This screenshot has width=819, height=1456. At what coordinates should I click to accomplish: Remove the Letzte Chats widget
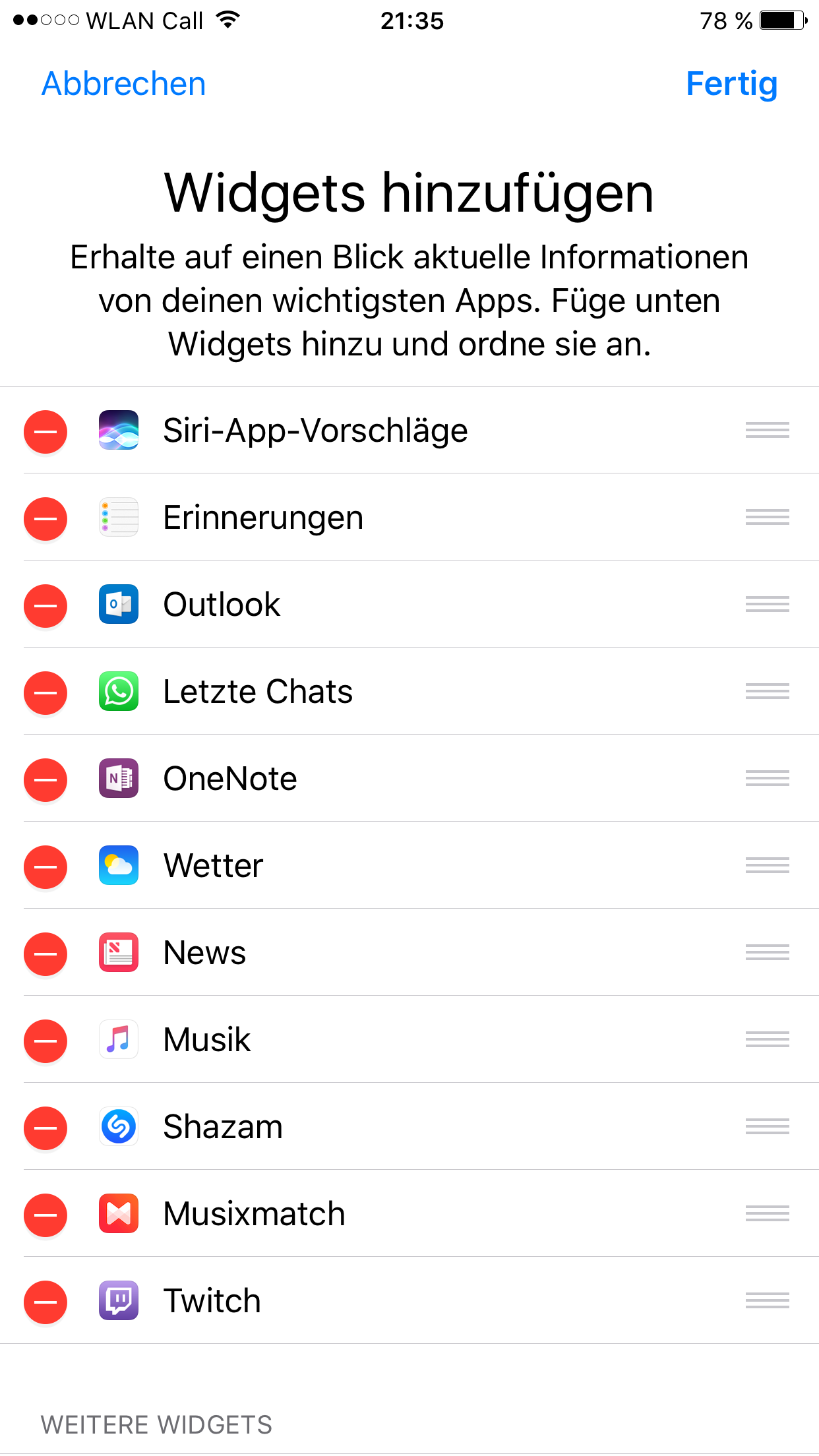tap(45, 693)
